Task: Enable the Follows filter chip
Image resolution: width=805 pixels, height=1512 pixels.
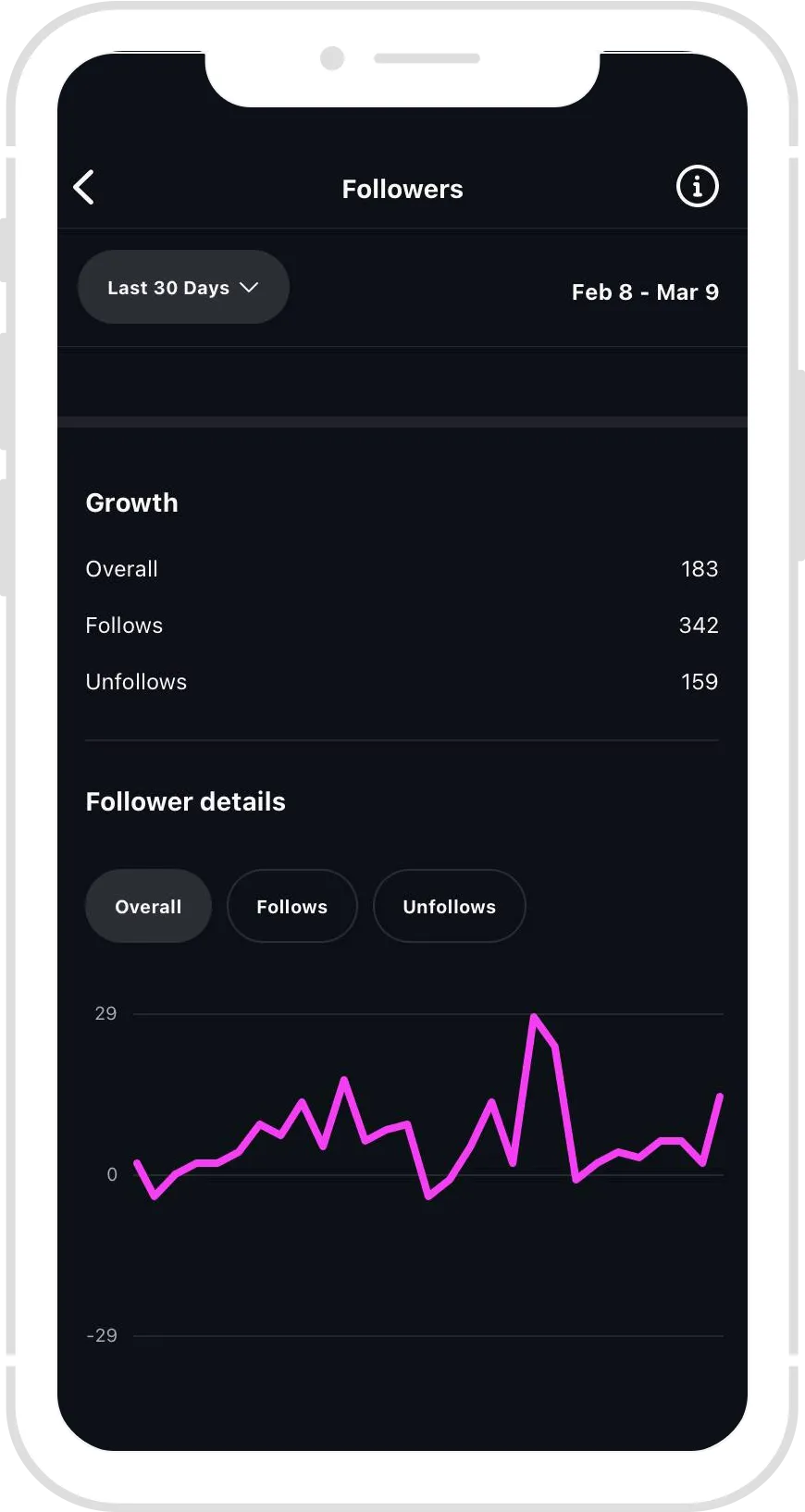Action: tap(291, 906)
